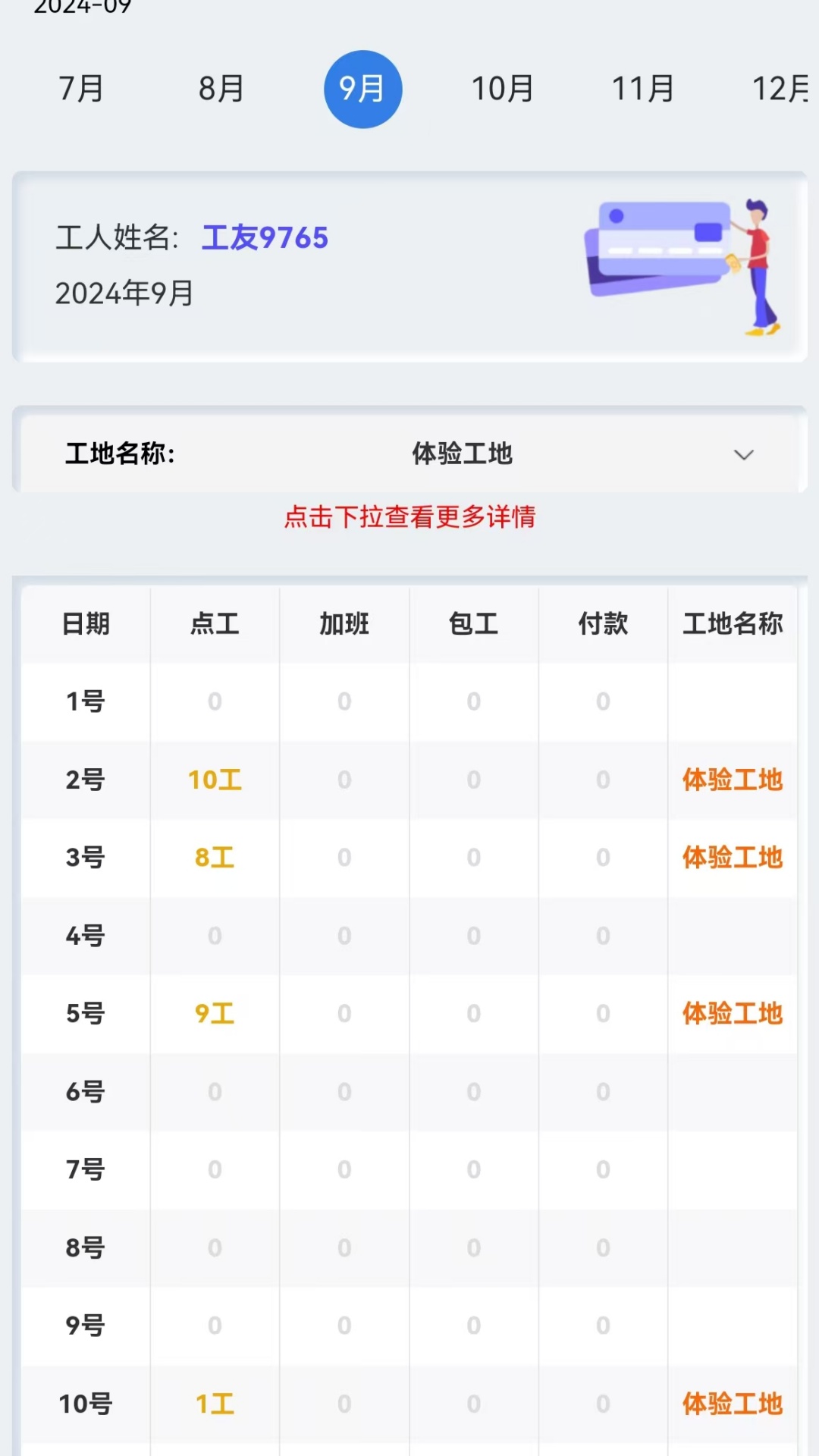Open 体验工地 link on the 10号 row

732,1404
